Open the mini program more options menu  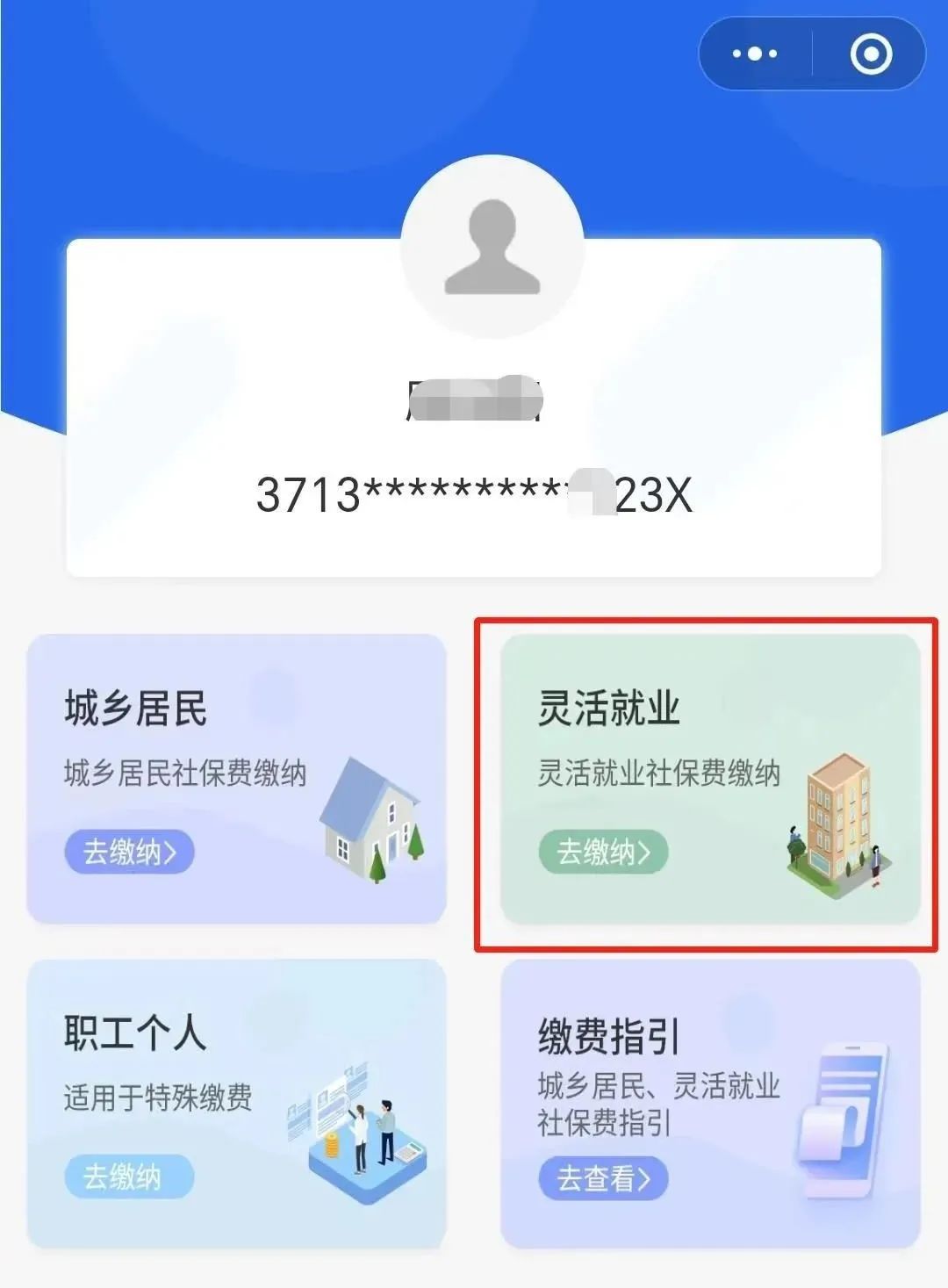(x=755, y=54)
